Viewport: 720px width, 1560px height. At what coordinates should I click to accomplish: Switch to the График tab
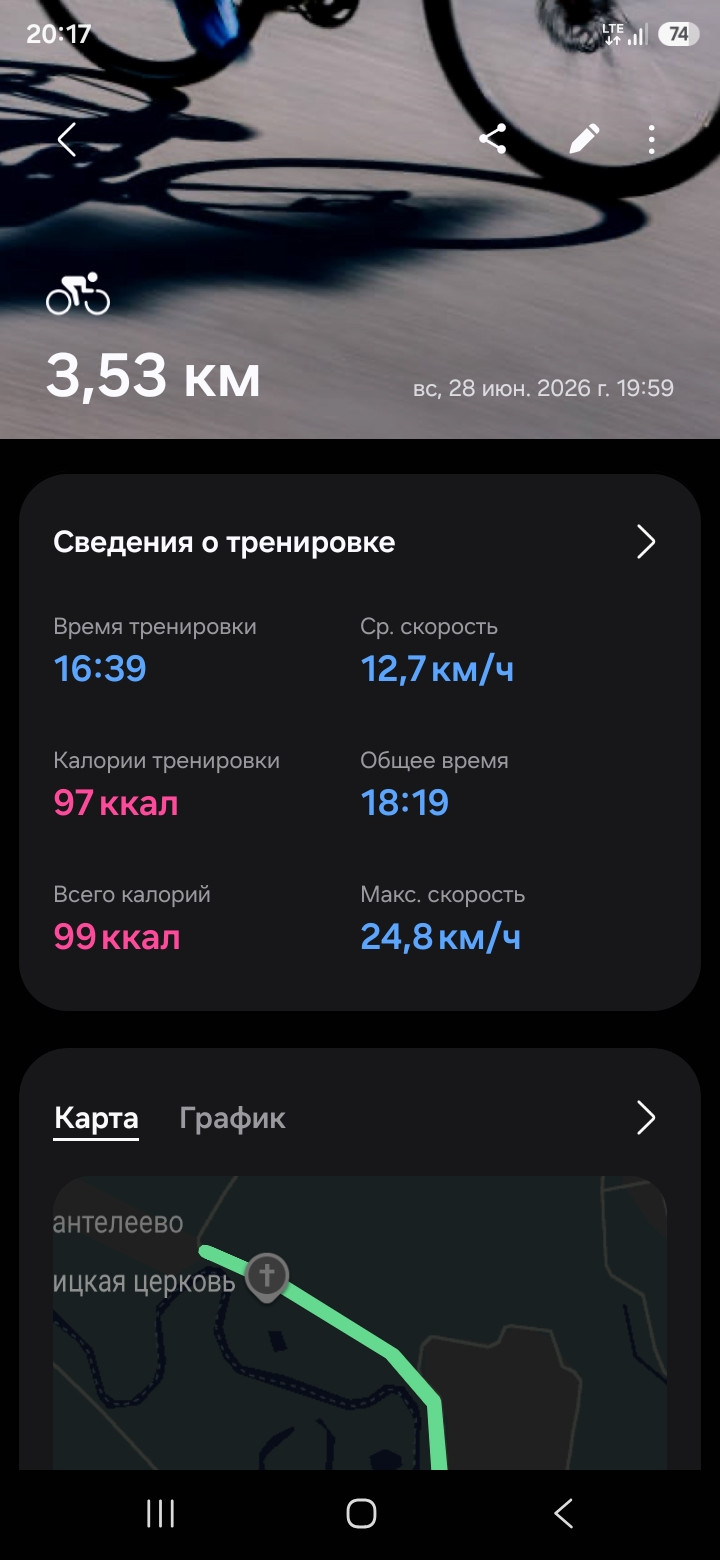point(232,1118)
